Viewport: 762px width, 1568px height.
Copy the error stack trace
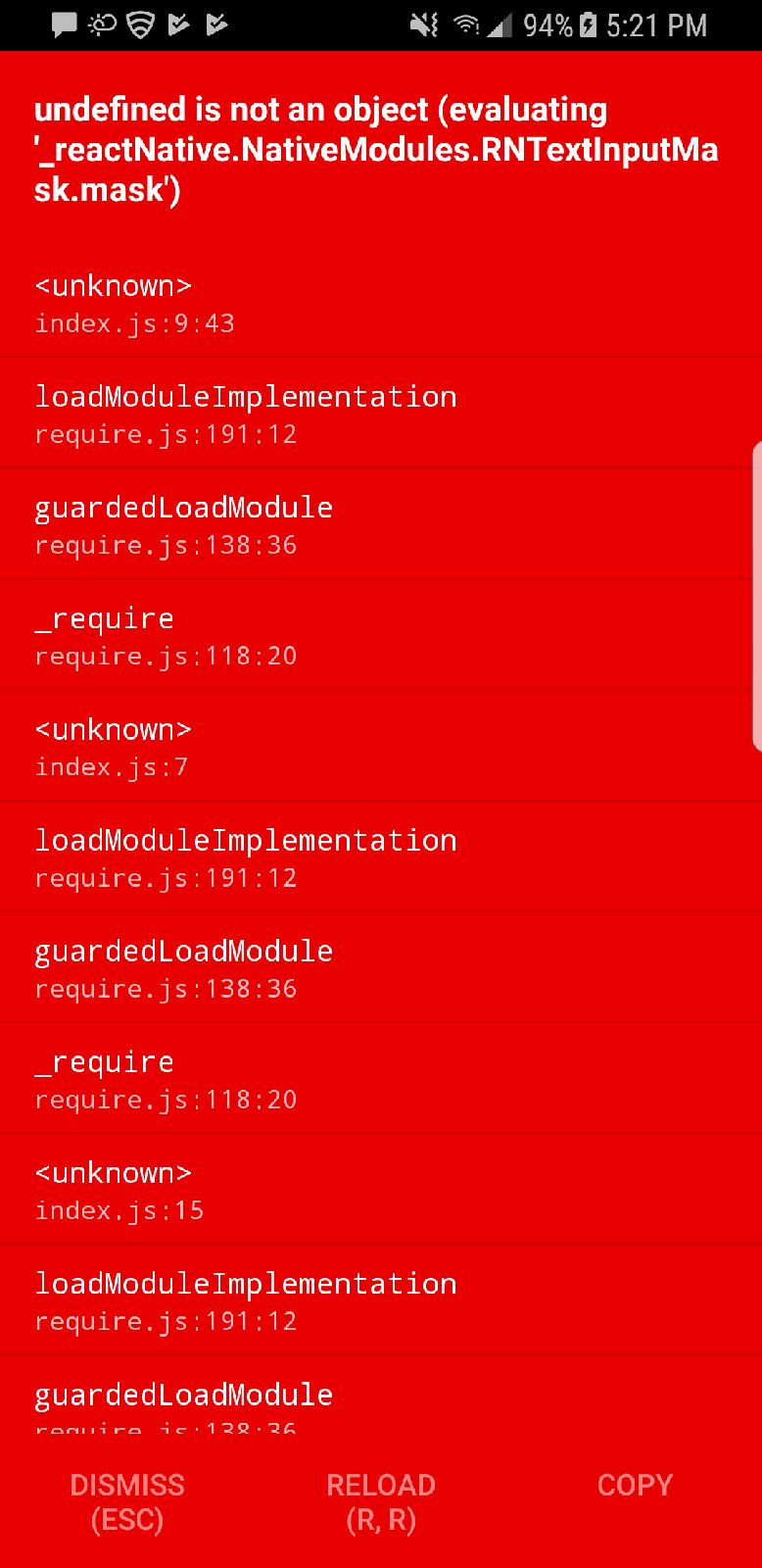(x=634, y=1485)
